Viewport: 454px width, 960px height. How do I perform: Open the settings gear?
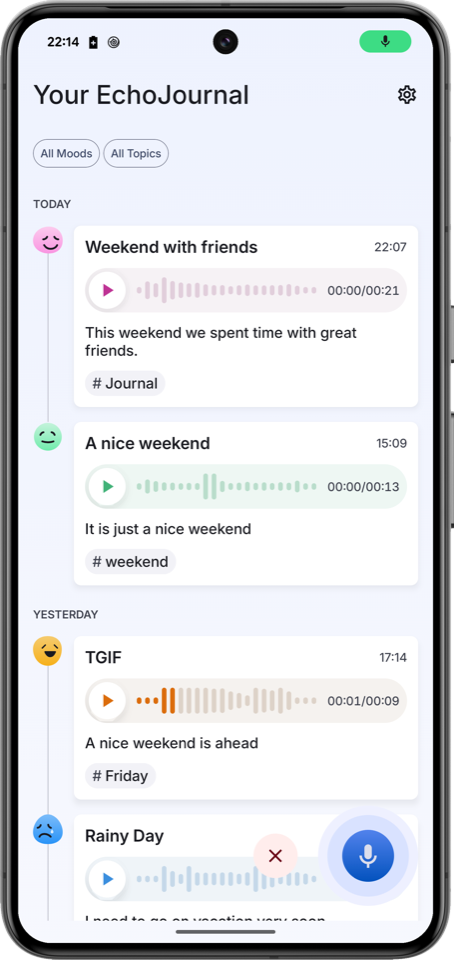(x=407, y=95)
